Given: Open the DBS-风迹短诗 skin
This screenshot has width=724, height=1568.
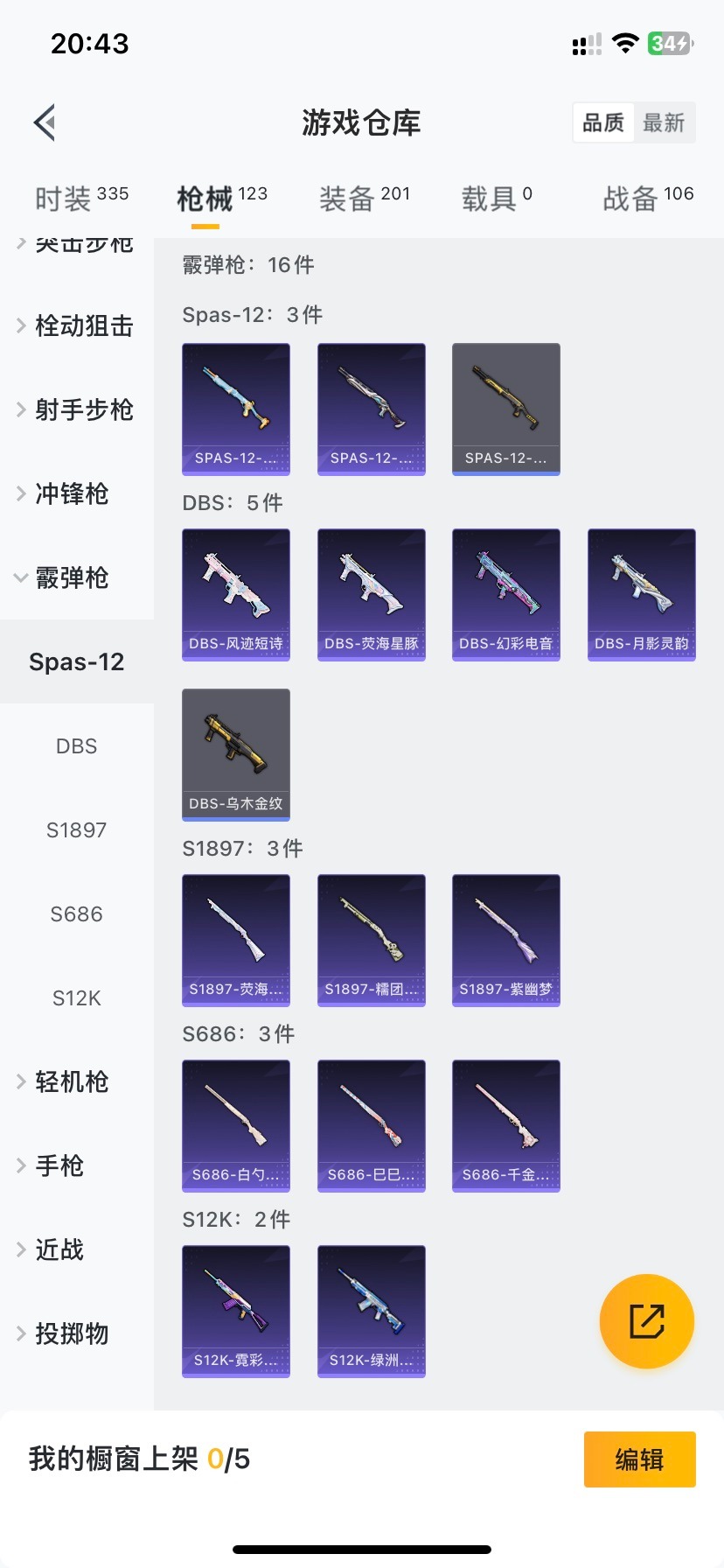Looking at the screenshot, I should pos(236,594).
